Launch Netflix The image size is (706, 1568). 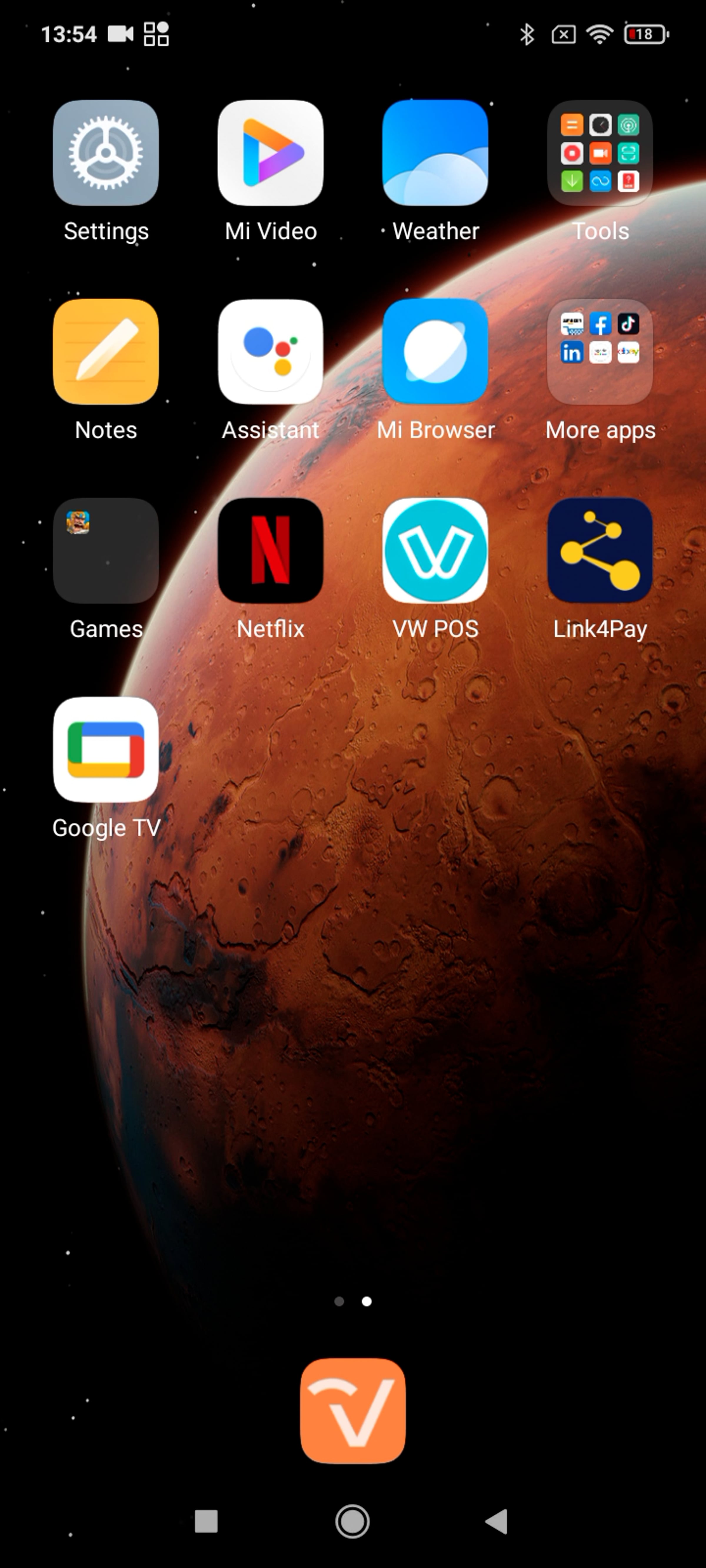click(x=270, y=551)
